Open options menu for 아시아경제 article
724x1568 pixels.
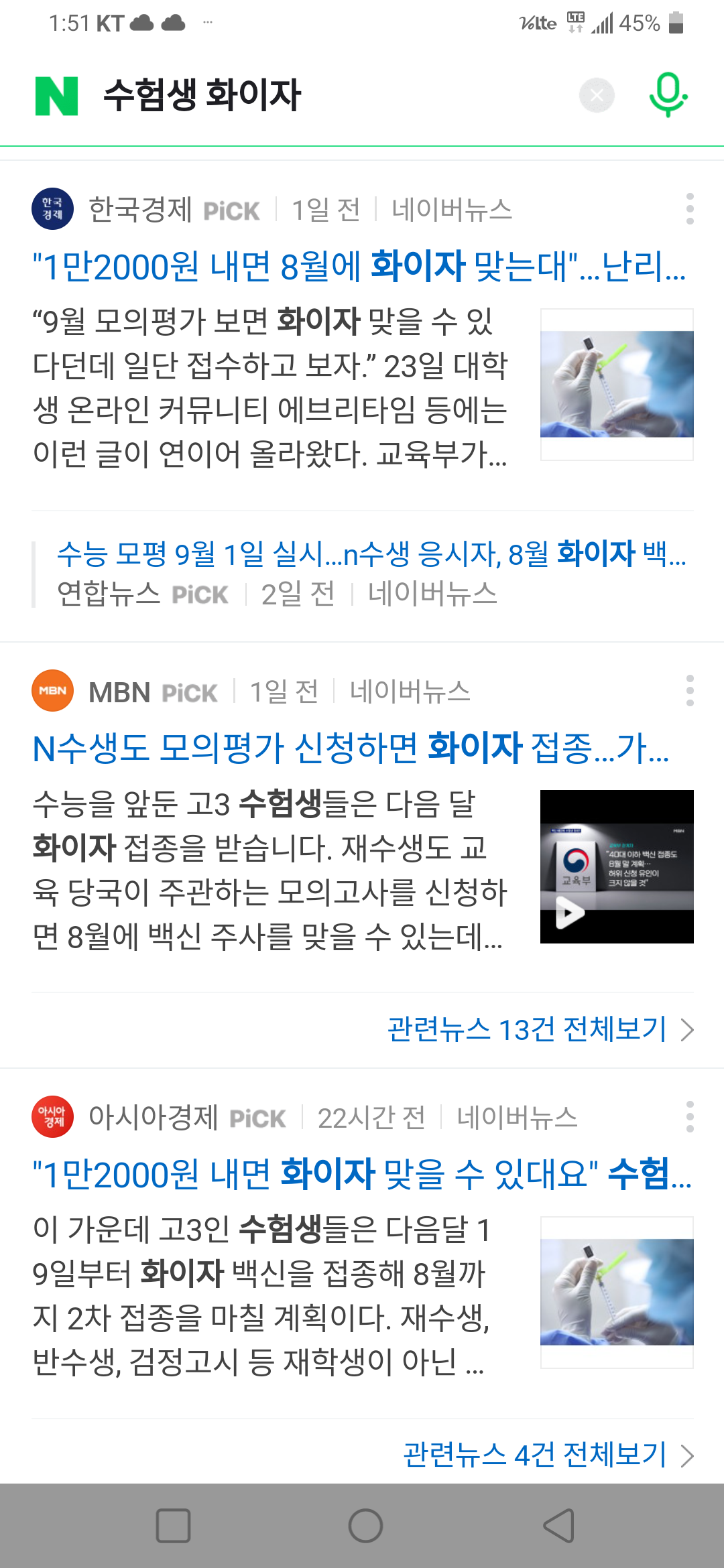click(x=689, y=1117)
